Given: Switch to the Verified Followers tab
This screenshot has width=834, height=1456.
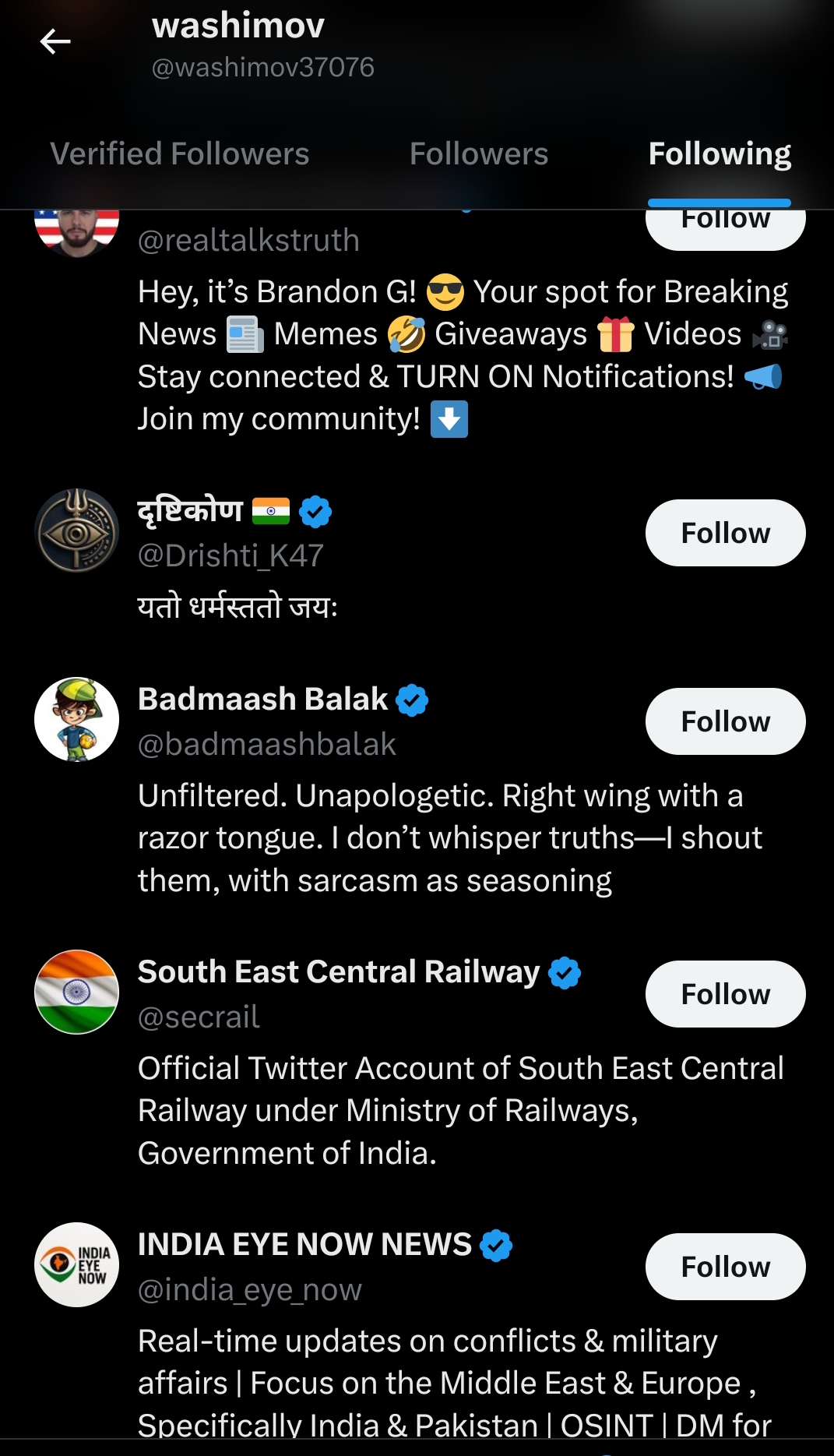Looking at the screenshot, I should click(180, 153).
